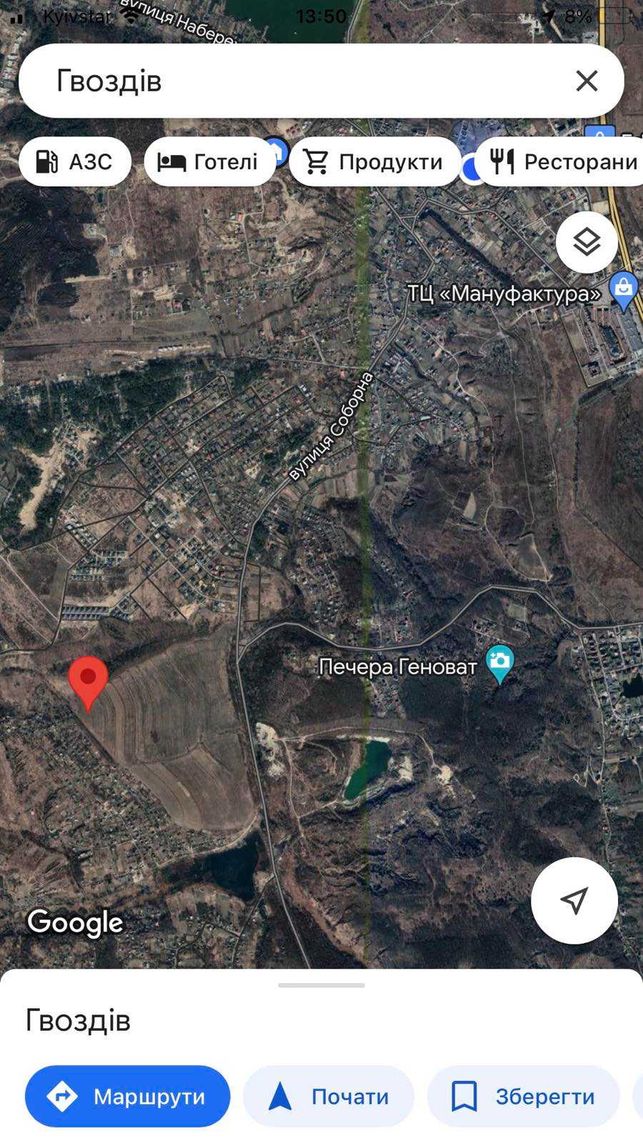Center map on my location
This screenshot has height=1143, width=643.
[x=574, y=900]
